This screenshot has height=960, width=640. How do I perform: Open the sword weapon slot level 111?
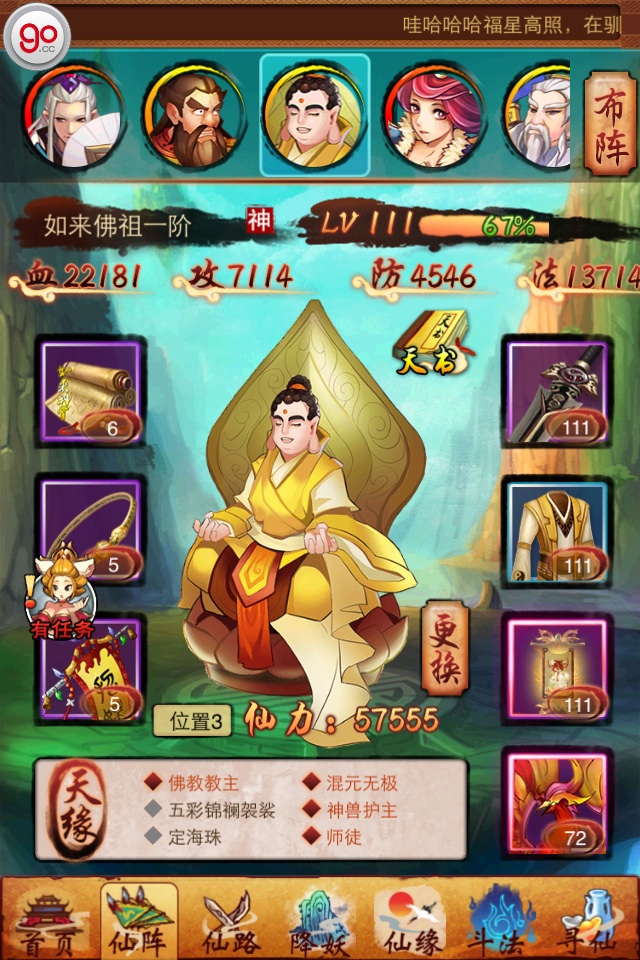tap(556, 390)
